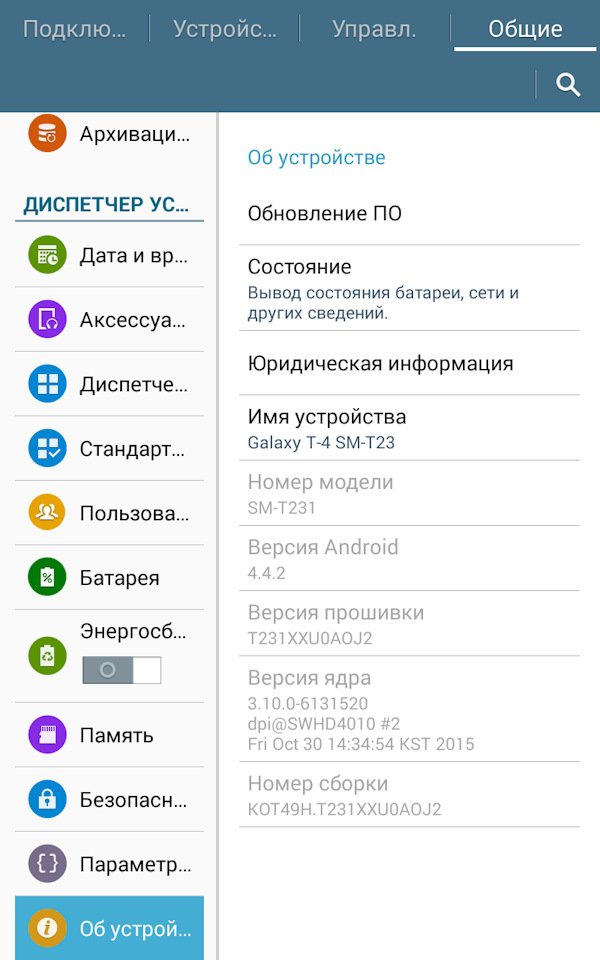
Task: Open Память settings
Action: pyautogui.click(x=109, y=735)
